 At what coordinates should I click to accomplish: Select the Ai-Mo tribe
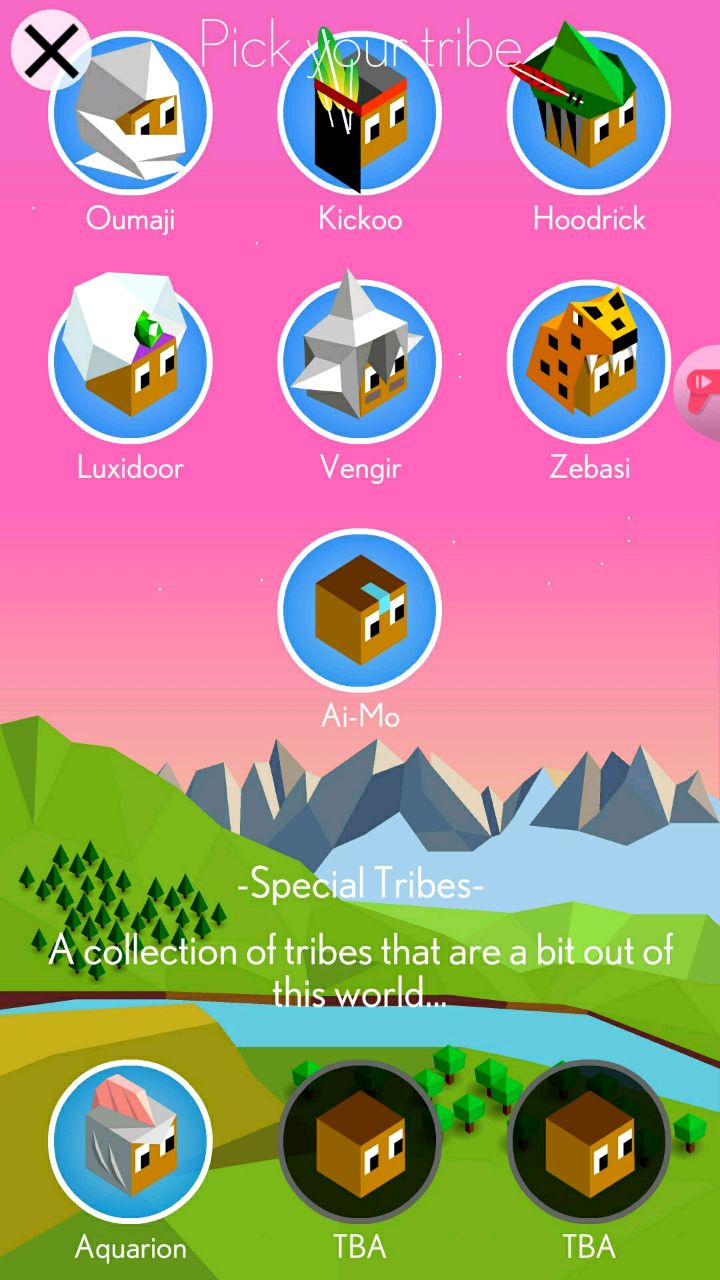coord(360,610)
